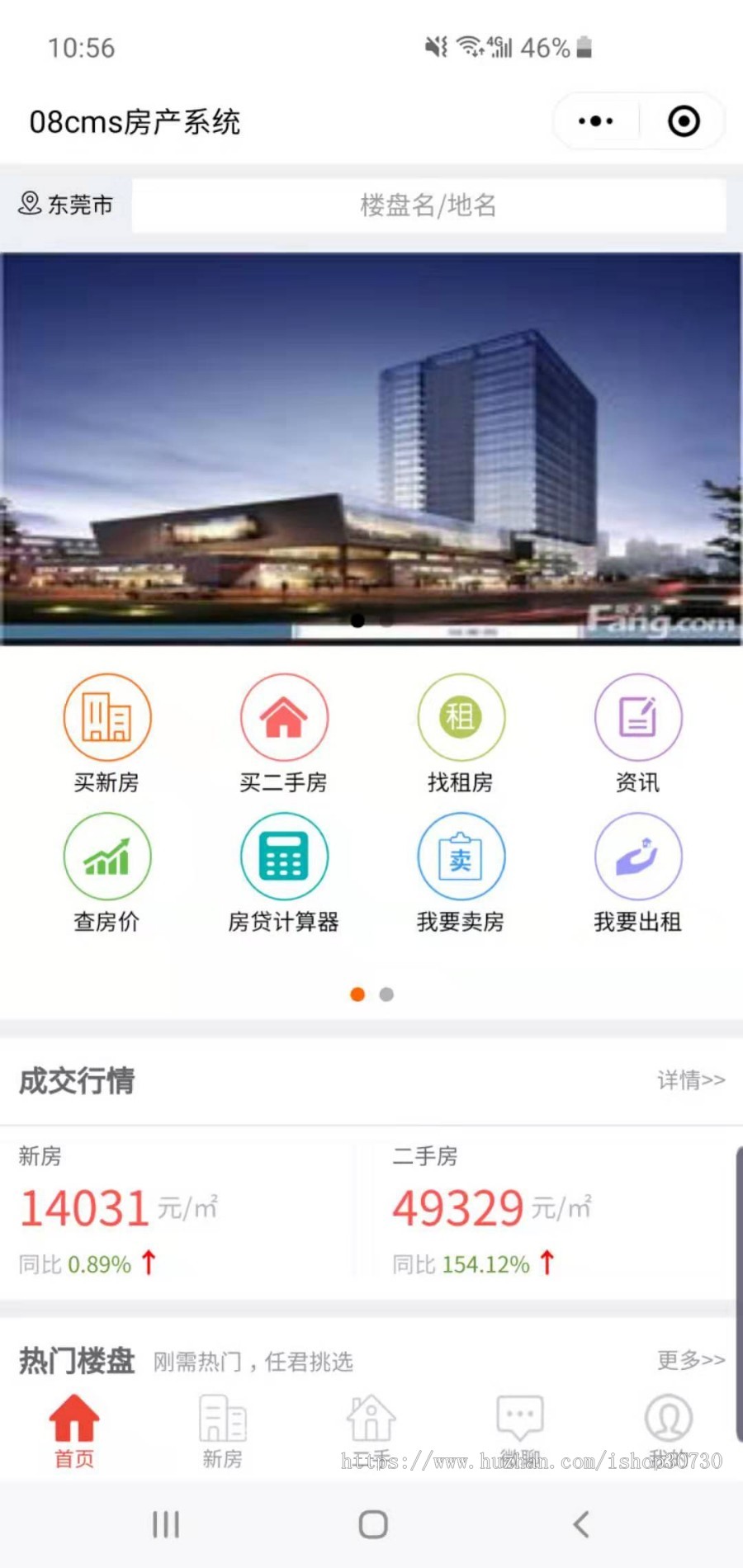Viewport: 743px width, 1568px height.
Task: Tap the circular capsule close button
Action: pos(684,120)
